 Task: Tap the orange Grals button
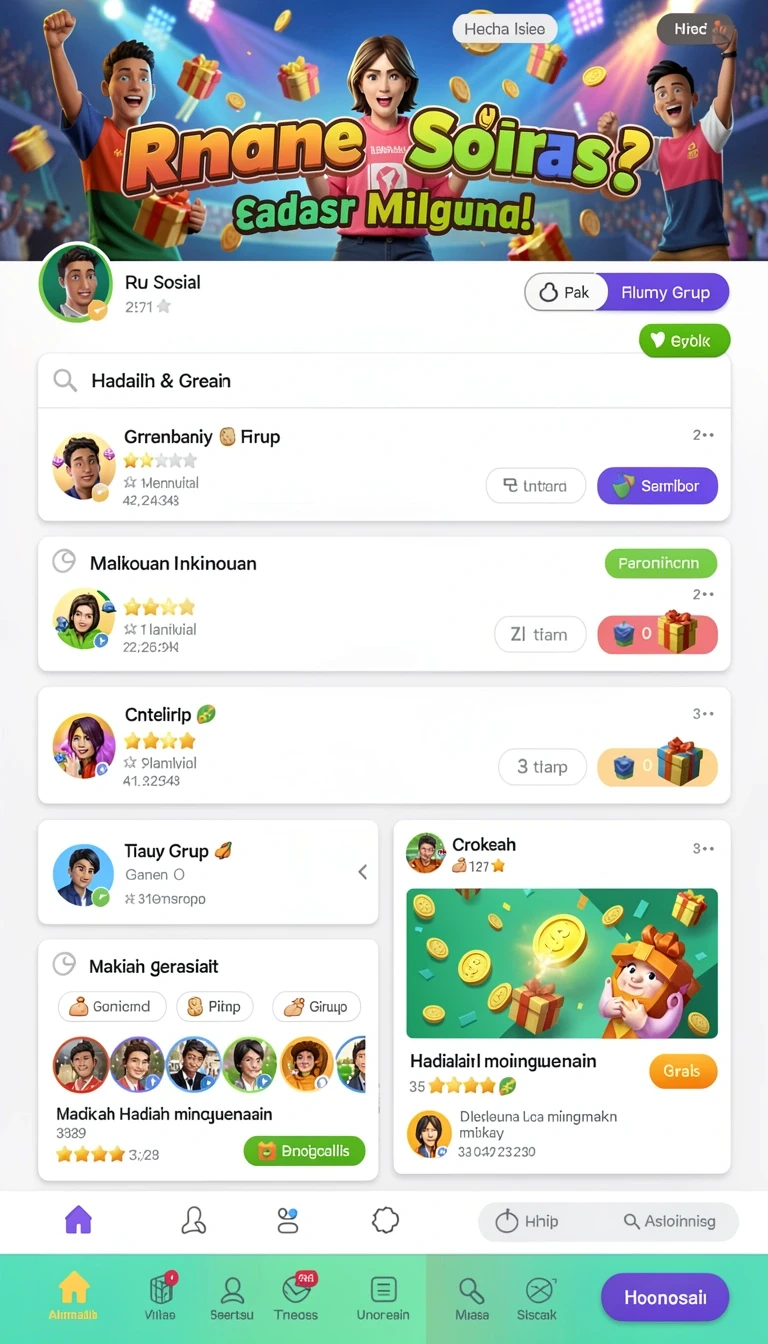683,1071
